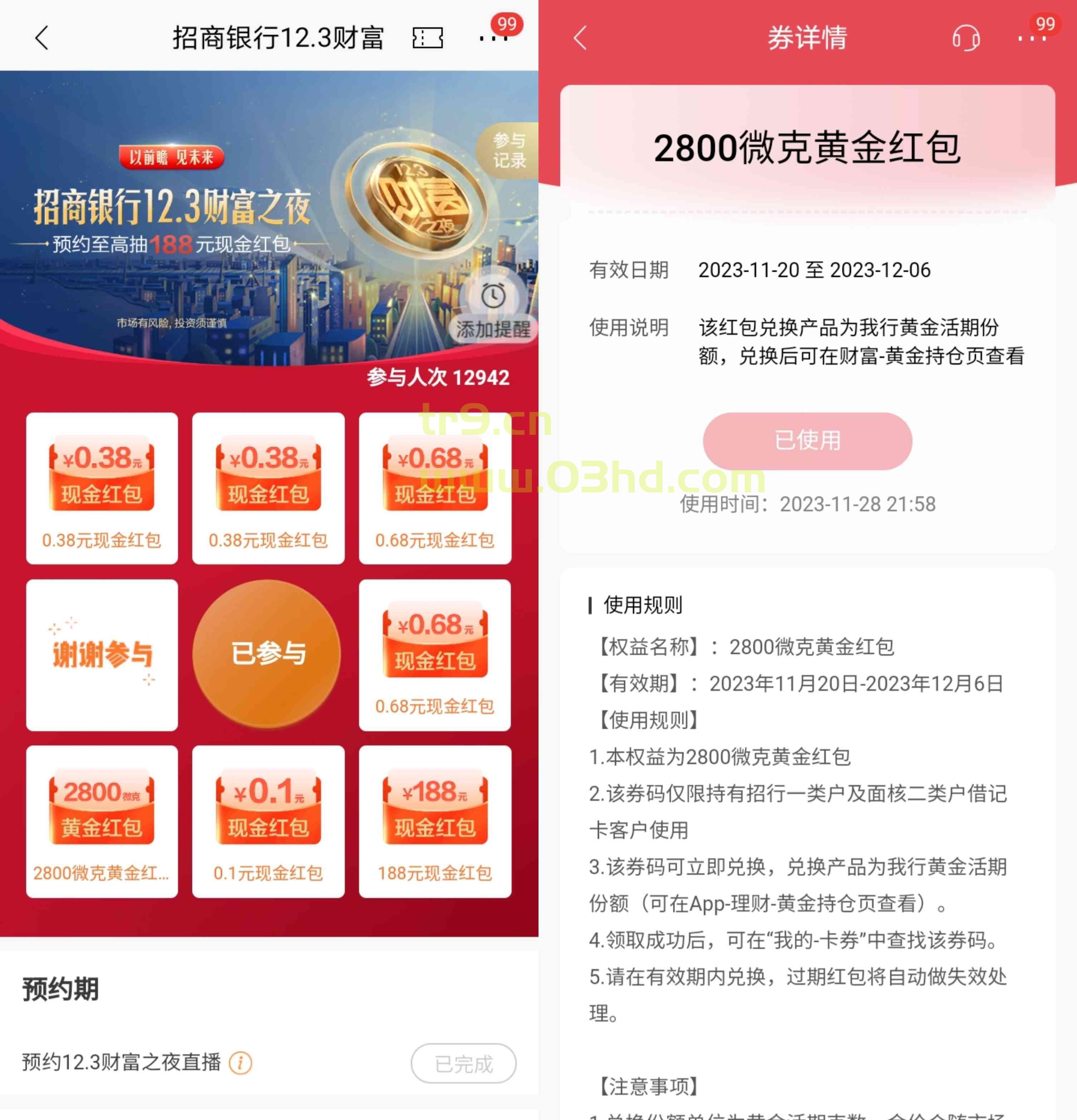Open 参与记录 participation records
1077x1120 pixels.
point(509,150)
